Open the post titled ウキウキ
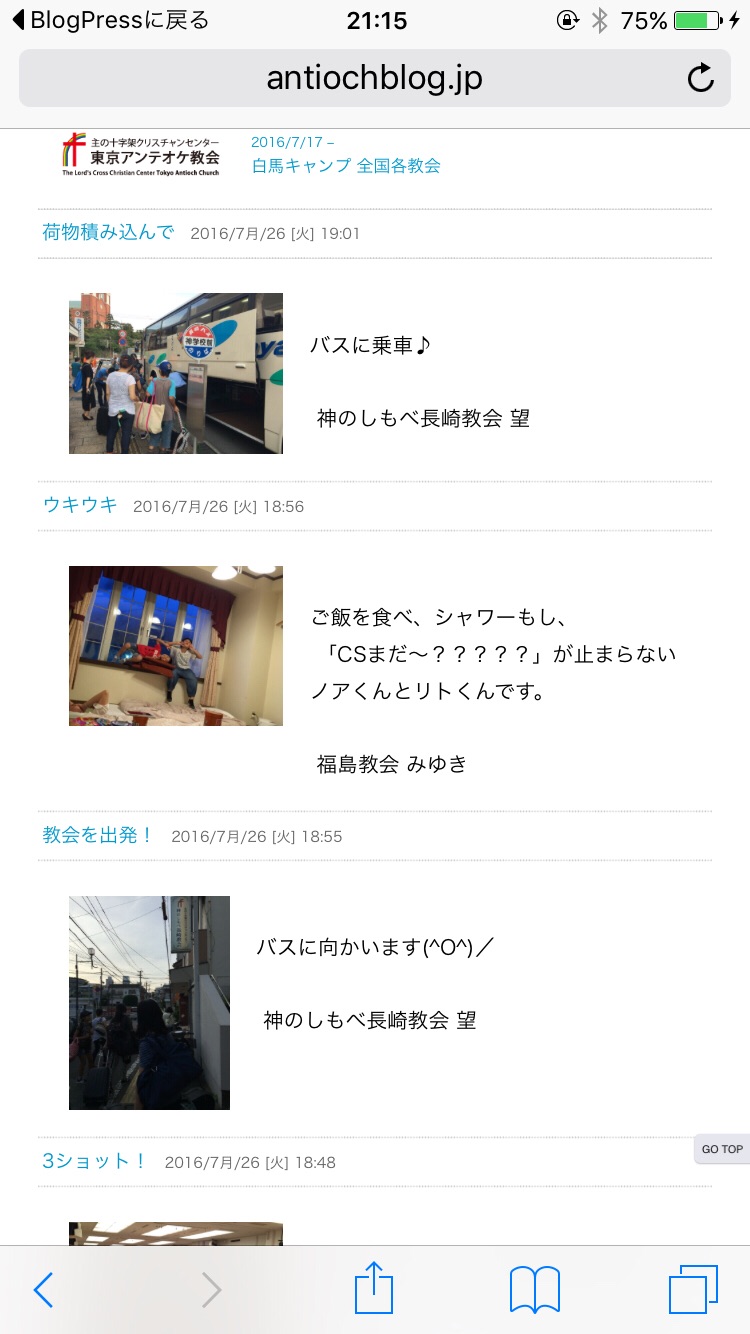Screen dimensions: 750x1334 pyautogui.click(x=80, y=505)
